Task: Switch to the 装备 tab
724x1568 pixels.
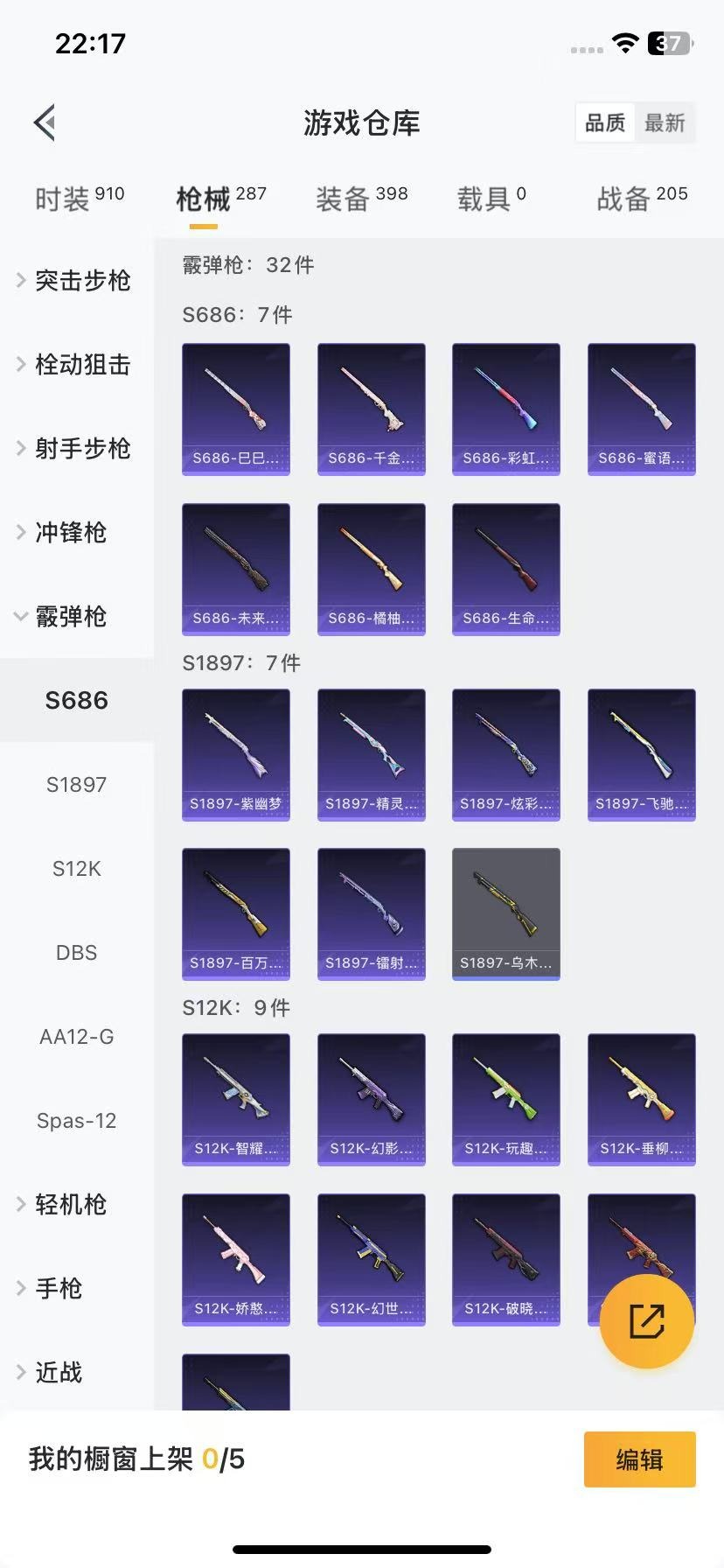Action: pos(361,199)
